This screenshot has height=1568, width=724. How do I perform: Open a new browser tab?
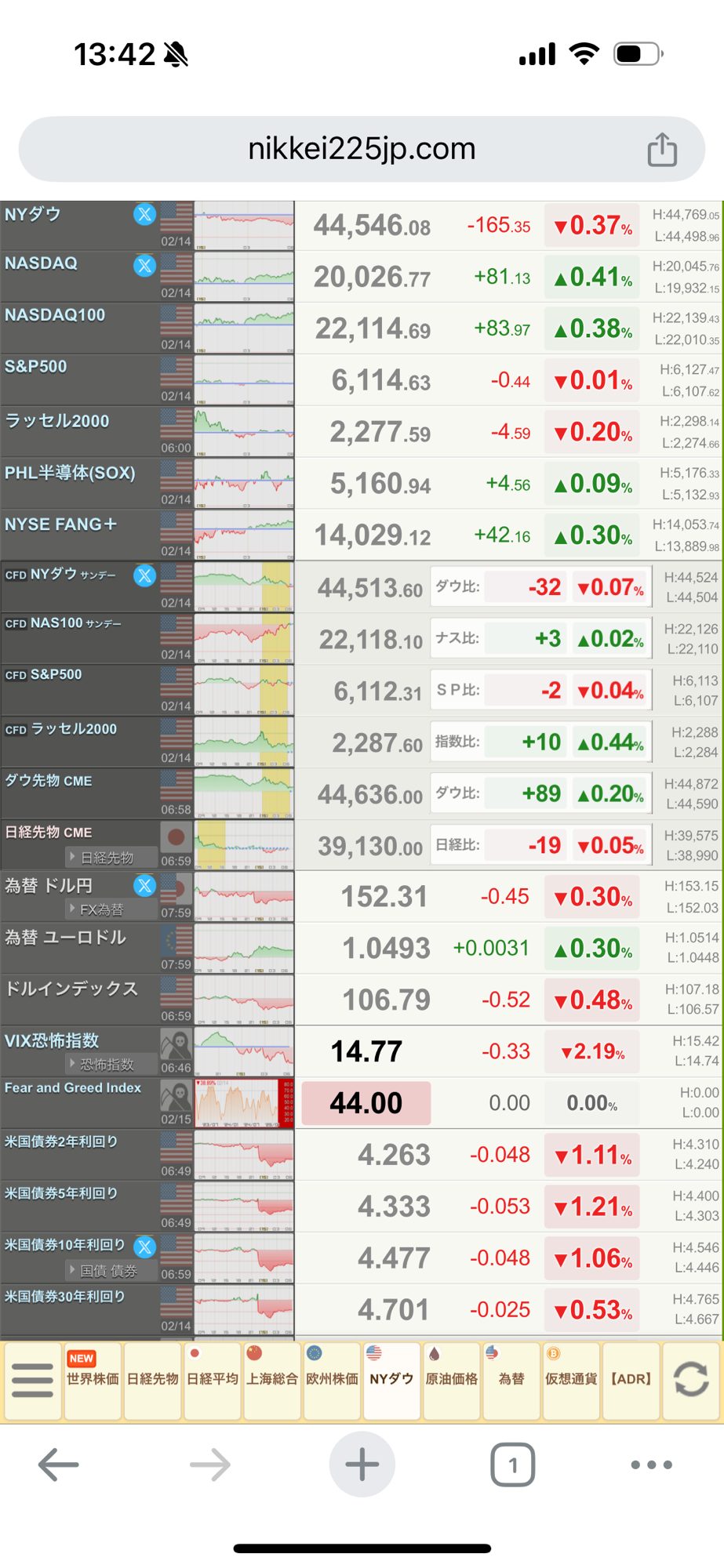pos(362,1464)
